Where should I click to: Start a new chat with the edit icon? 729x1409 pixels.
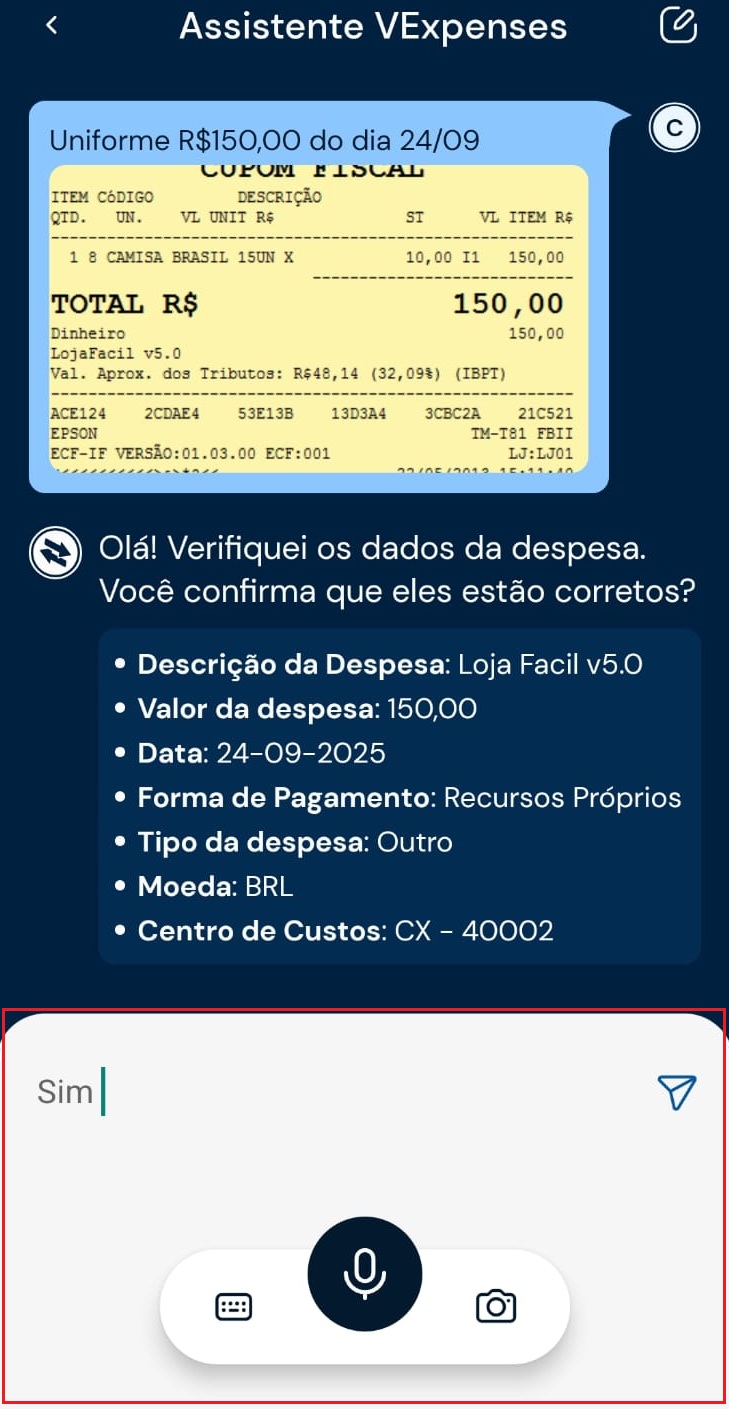tap(678, 26)
